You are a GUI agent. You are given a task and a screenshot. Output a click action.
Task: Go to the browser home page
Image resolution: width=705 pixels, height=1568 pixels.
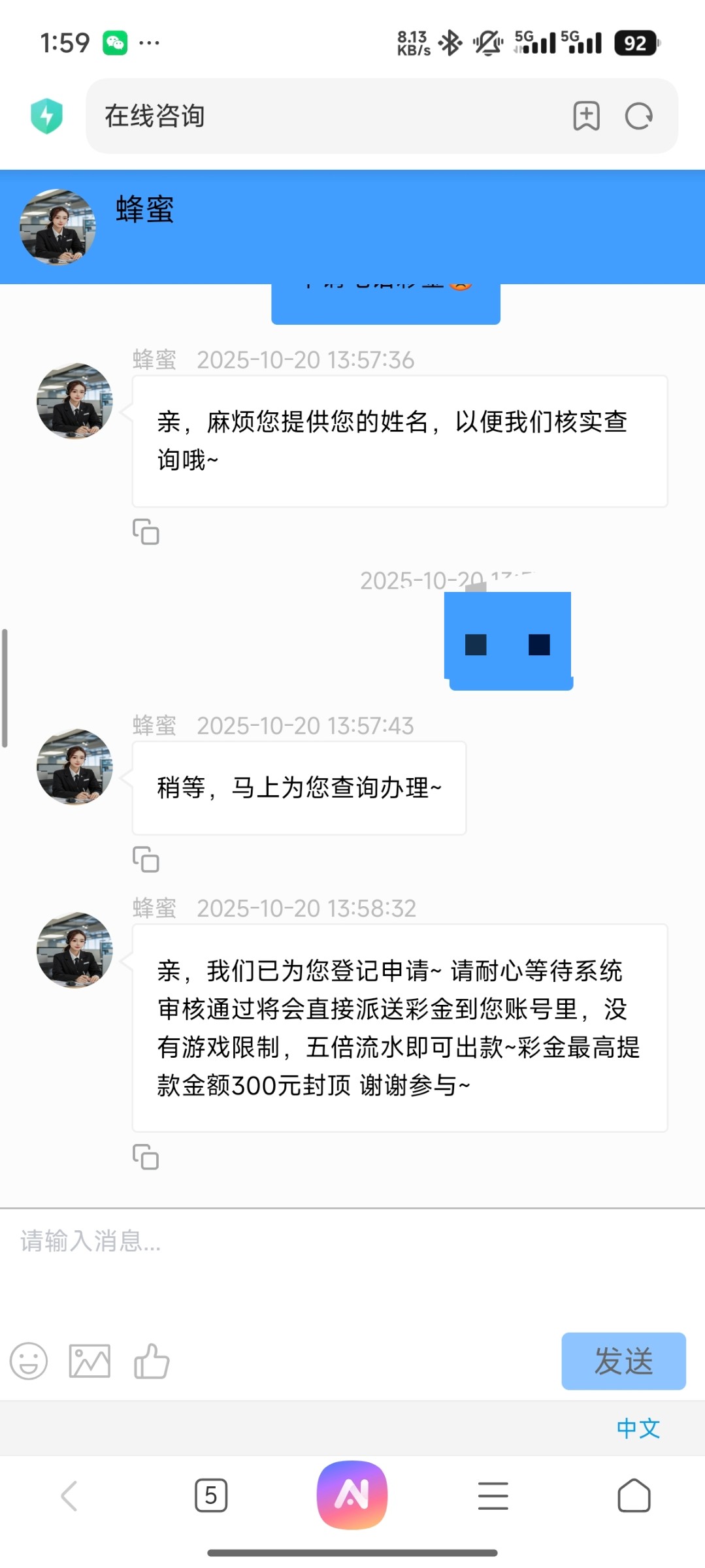634,1496
